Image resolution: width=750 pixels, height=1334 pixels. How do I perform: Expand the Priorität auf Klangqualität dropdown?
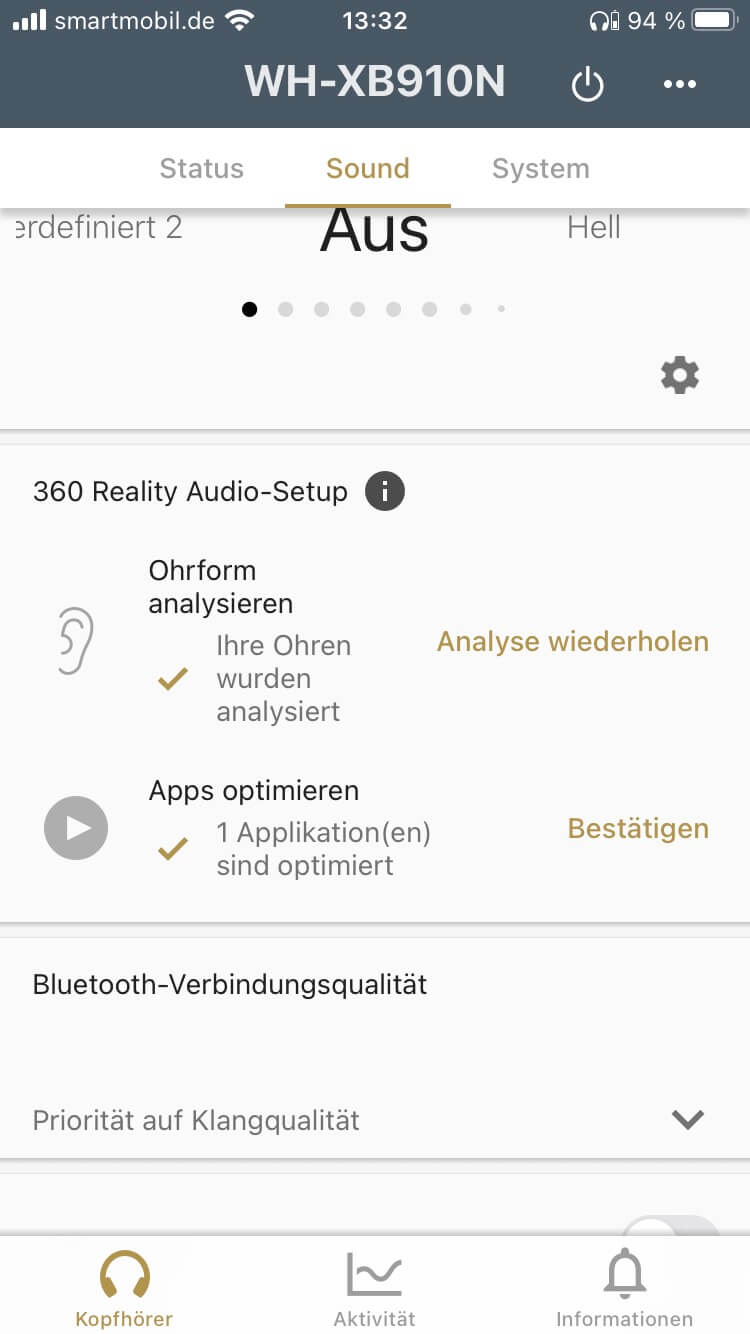687,1120
